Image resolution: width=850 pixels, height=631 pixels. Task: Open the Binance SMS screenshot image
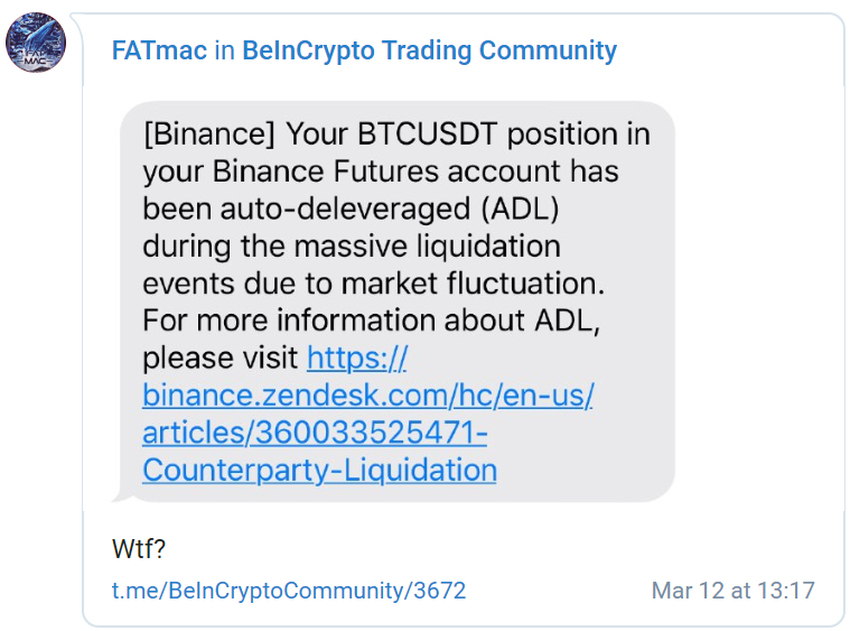pos(395,300)
